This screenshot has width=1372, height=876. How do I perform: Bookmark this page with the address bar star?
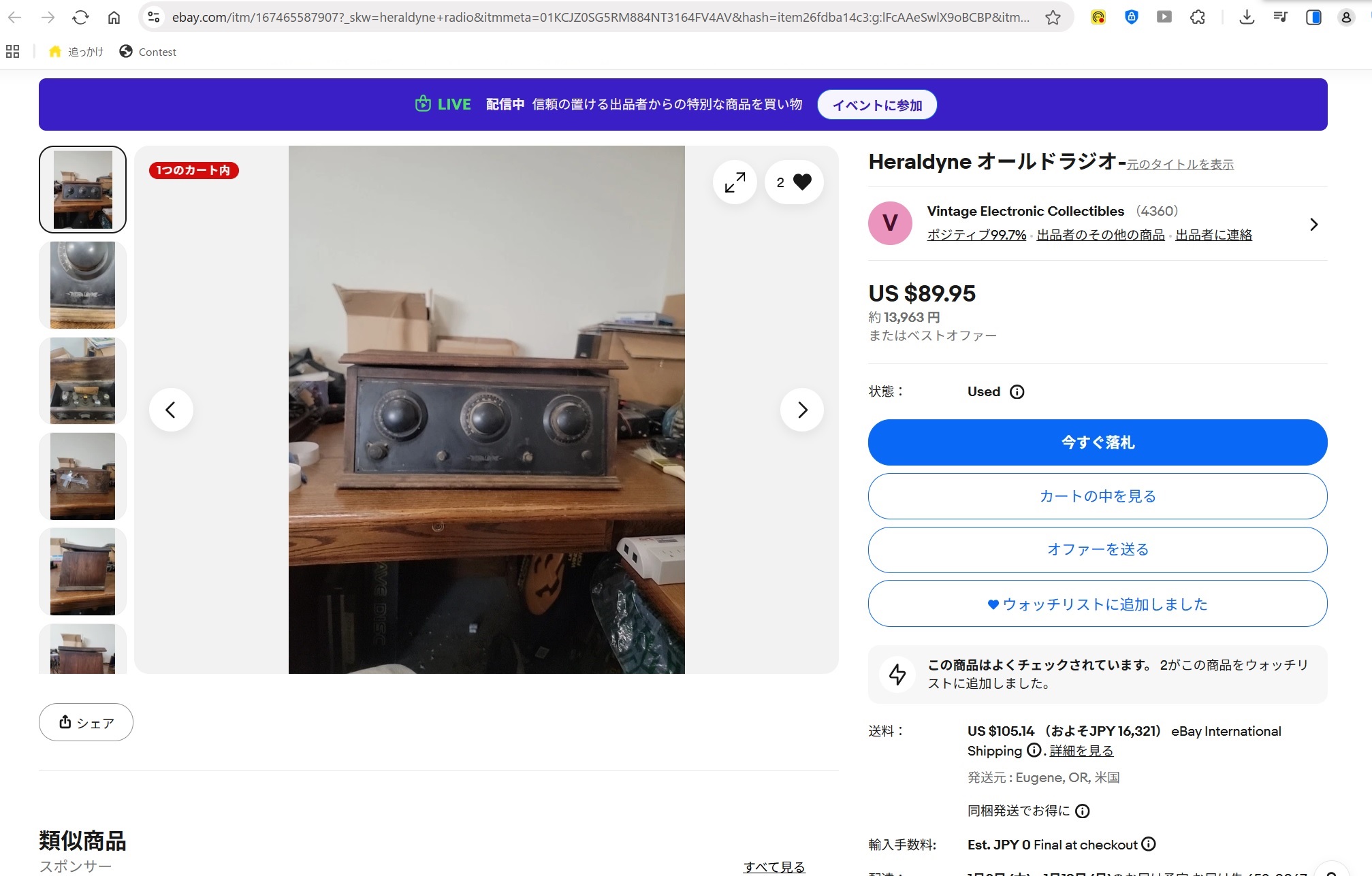click(1053, 18)
